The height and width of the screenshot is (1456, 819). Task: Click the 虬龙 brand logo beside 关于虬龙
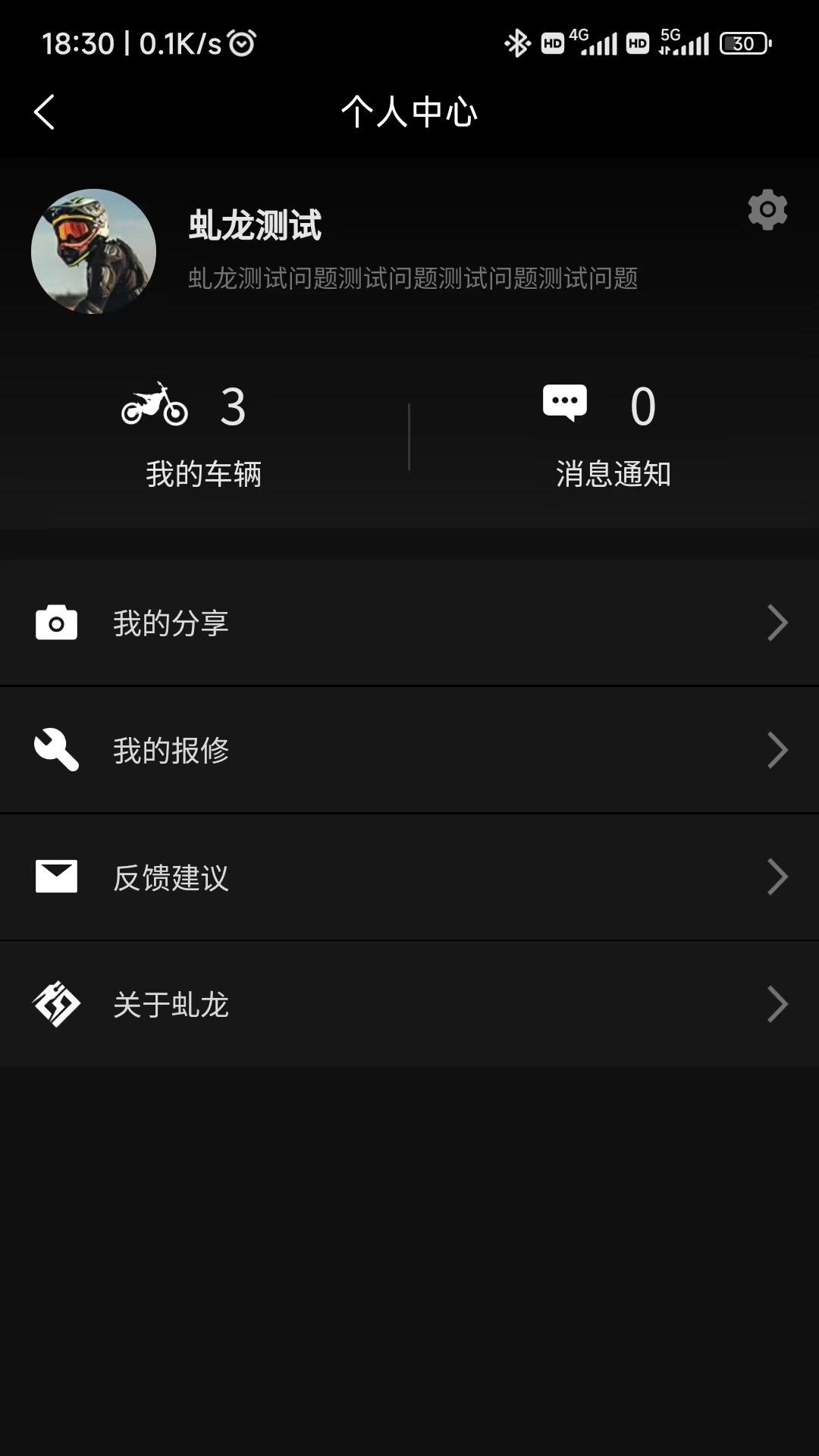57,1004
